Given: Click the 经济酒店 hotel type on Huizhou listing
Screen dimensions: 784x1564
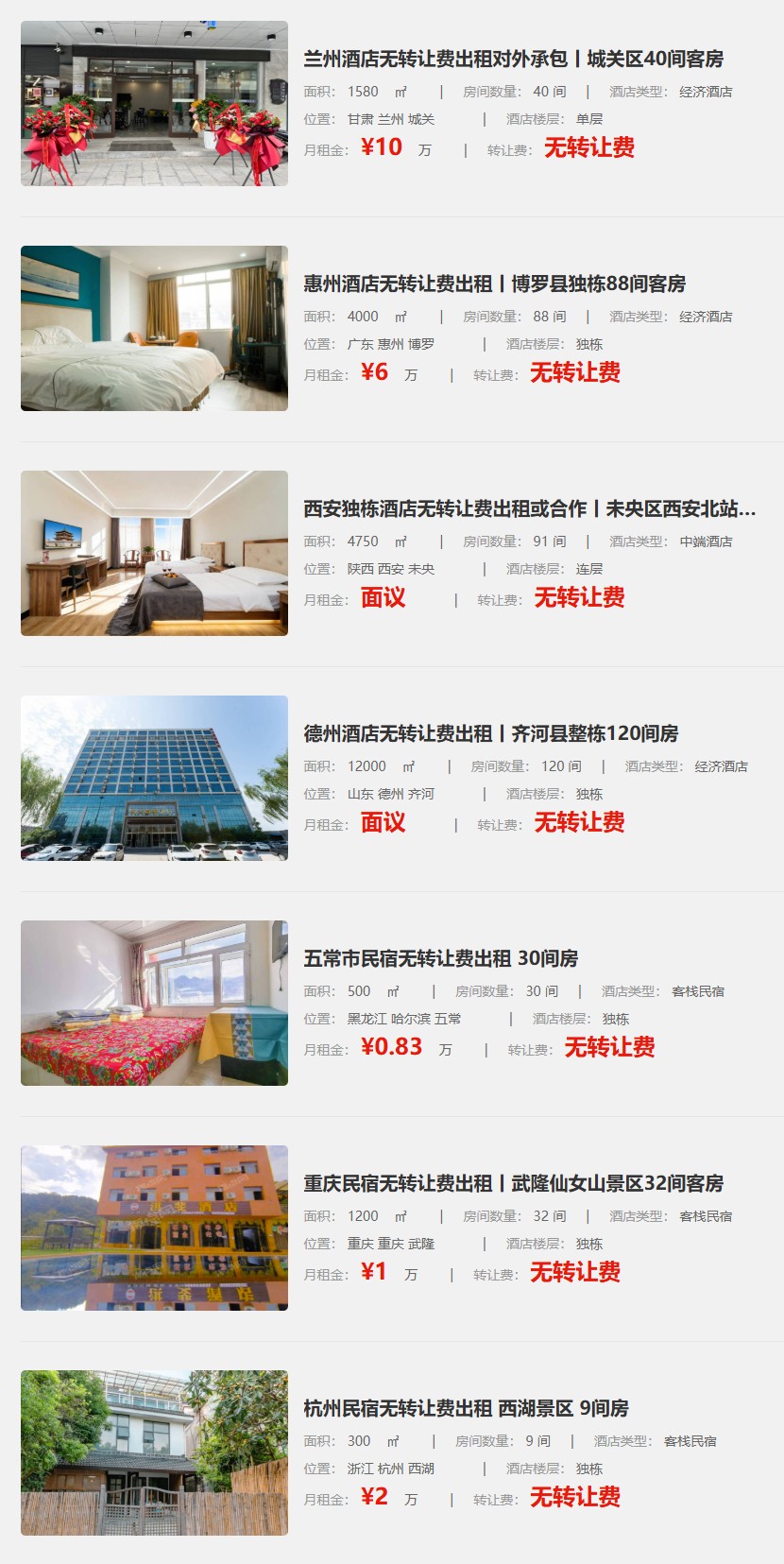Looking at the screenshot, I should pyautogui.click(x=703, y=317).
